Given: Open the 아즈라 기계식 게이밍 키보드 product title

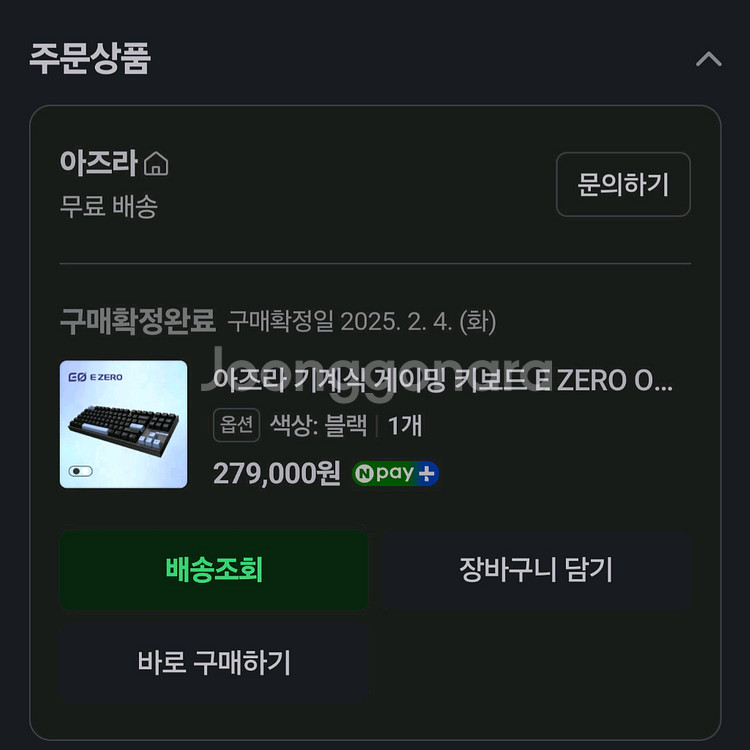Looking at the screenshot, I should [x=442, y=382].
